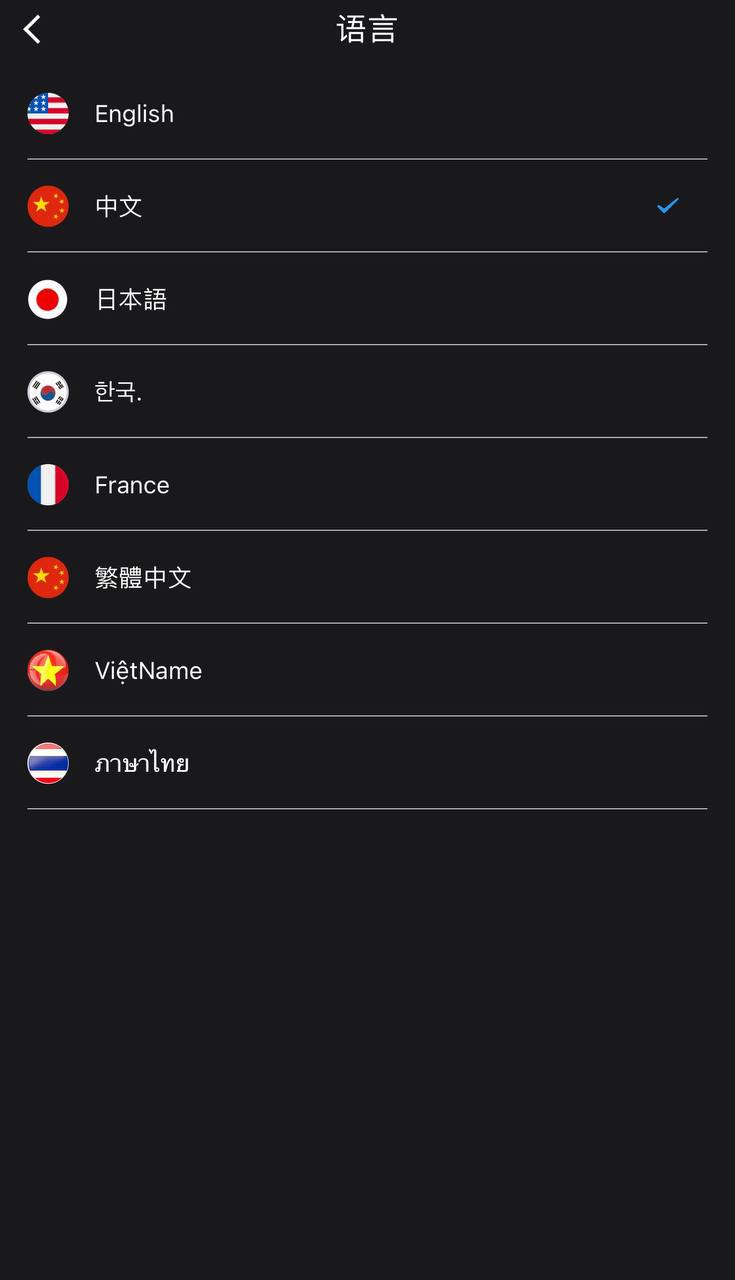Set the language to France
This screenshot has height=1280, width=735.
(132, 485)
